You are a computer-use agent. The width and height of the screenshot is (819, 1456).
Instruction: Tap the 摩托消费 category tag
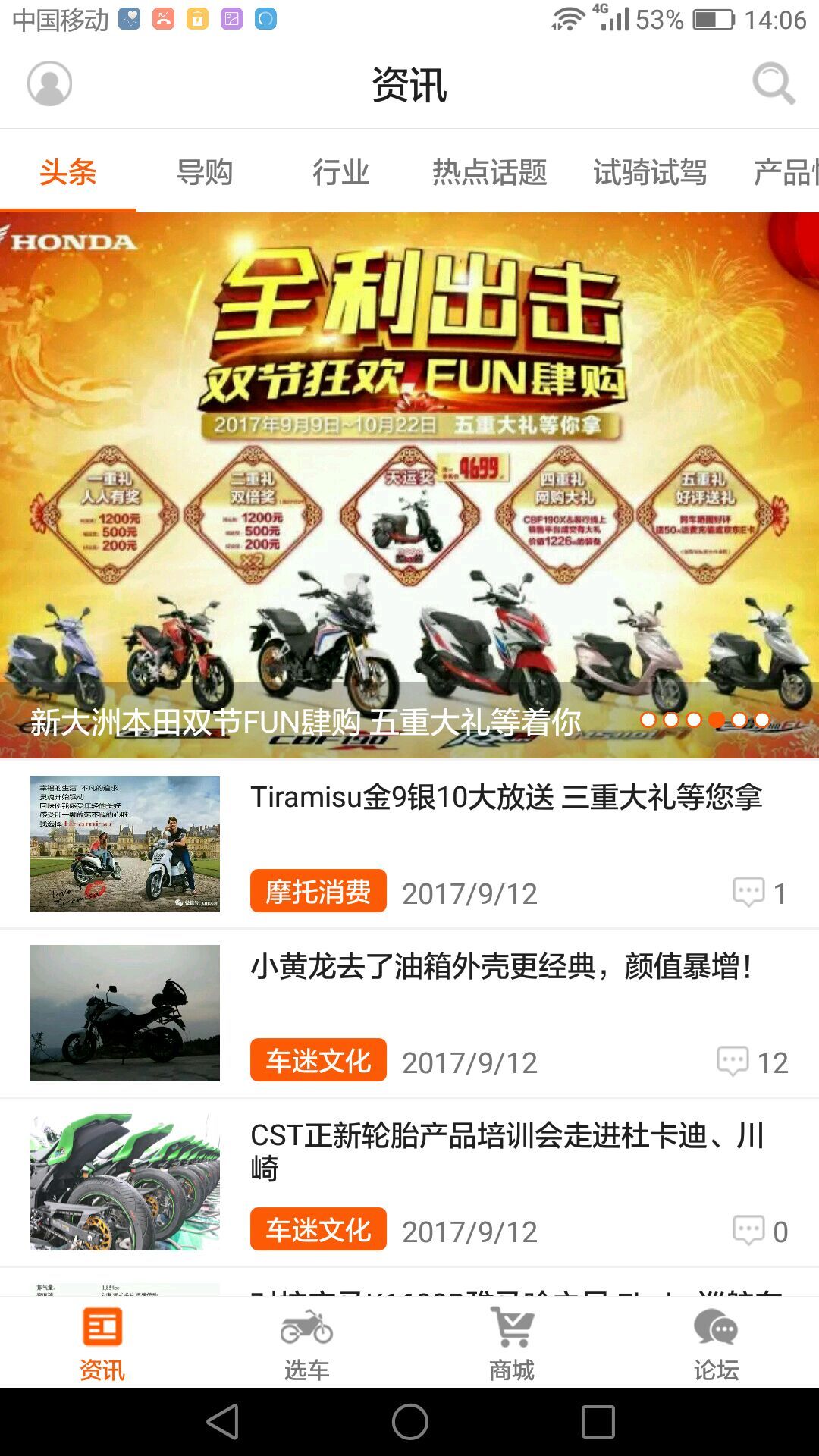[x=317, y=893]
